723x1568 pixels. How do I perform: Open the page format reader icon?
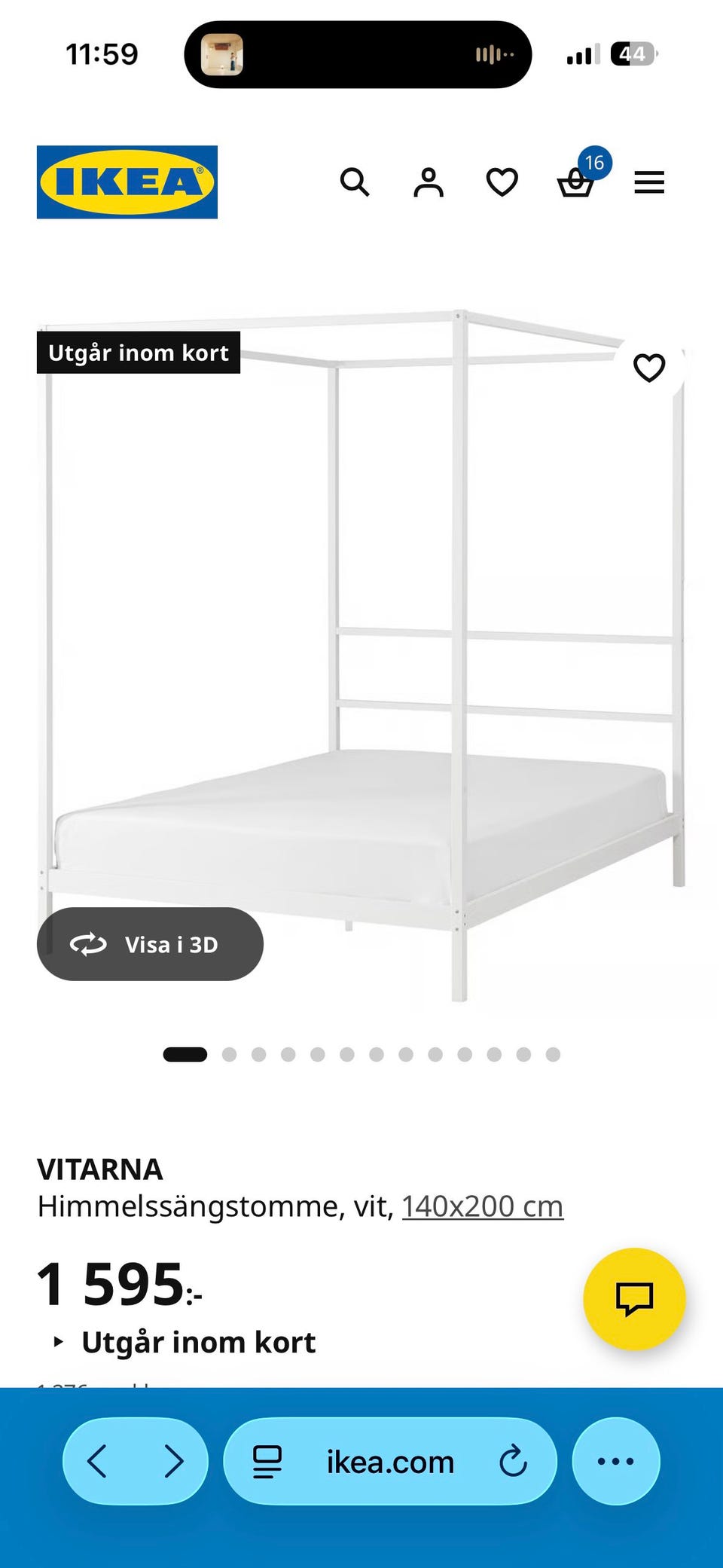tap(267, 1462)
